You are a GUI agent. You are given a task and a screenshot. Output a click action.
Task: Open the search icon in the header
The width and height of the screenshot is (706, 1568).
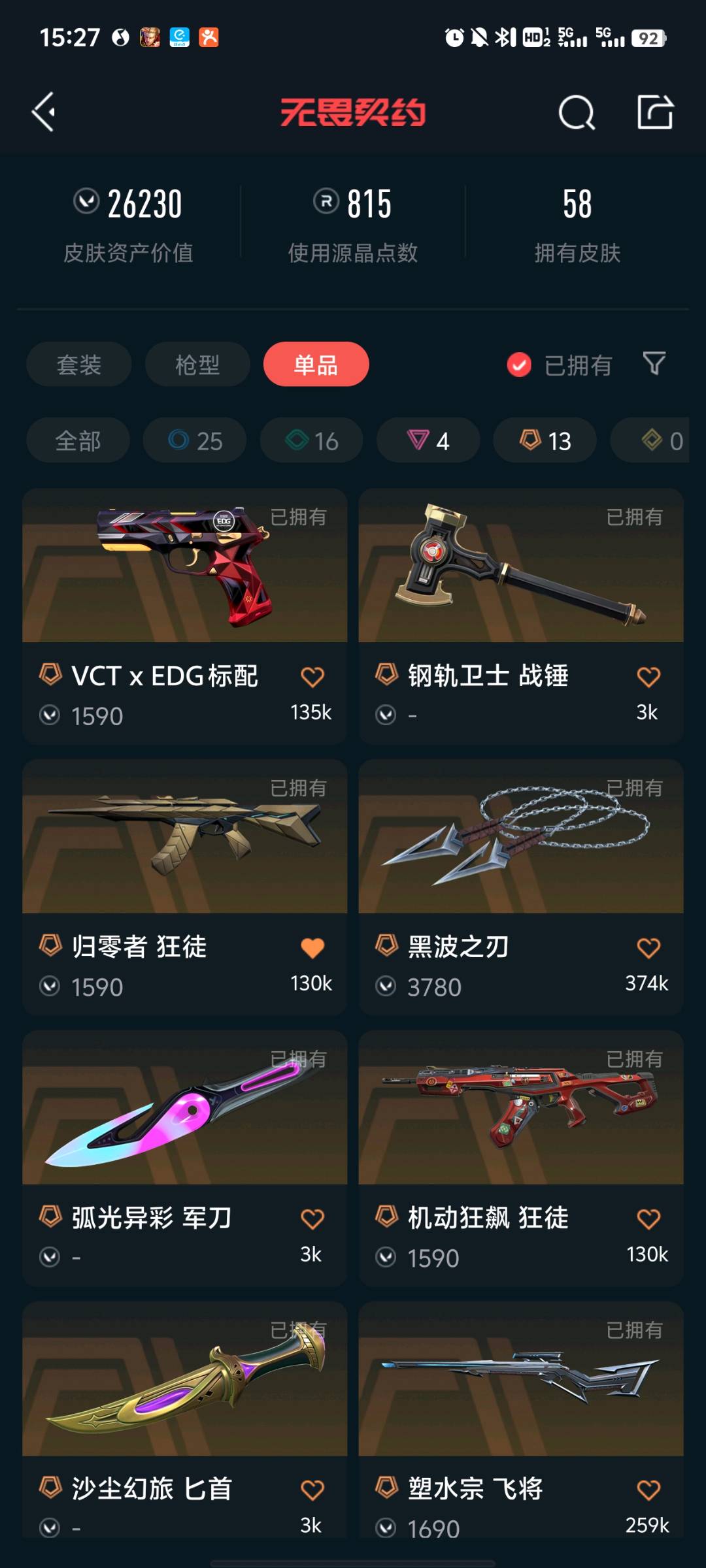576,113
